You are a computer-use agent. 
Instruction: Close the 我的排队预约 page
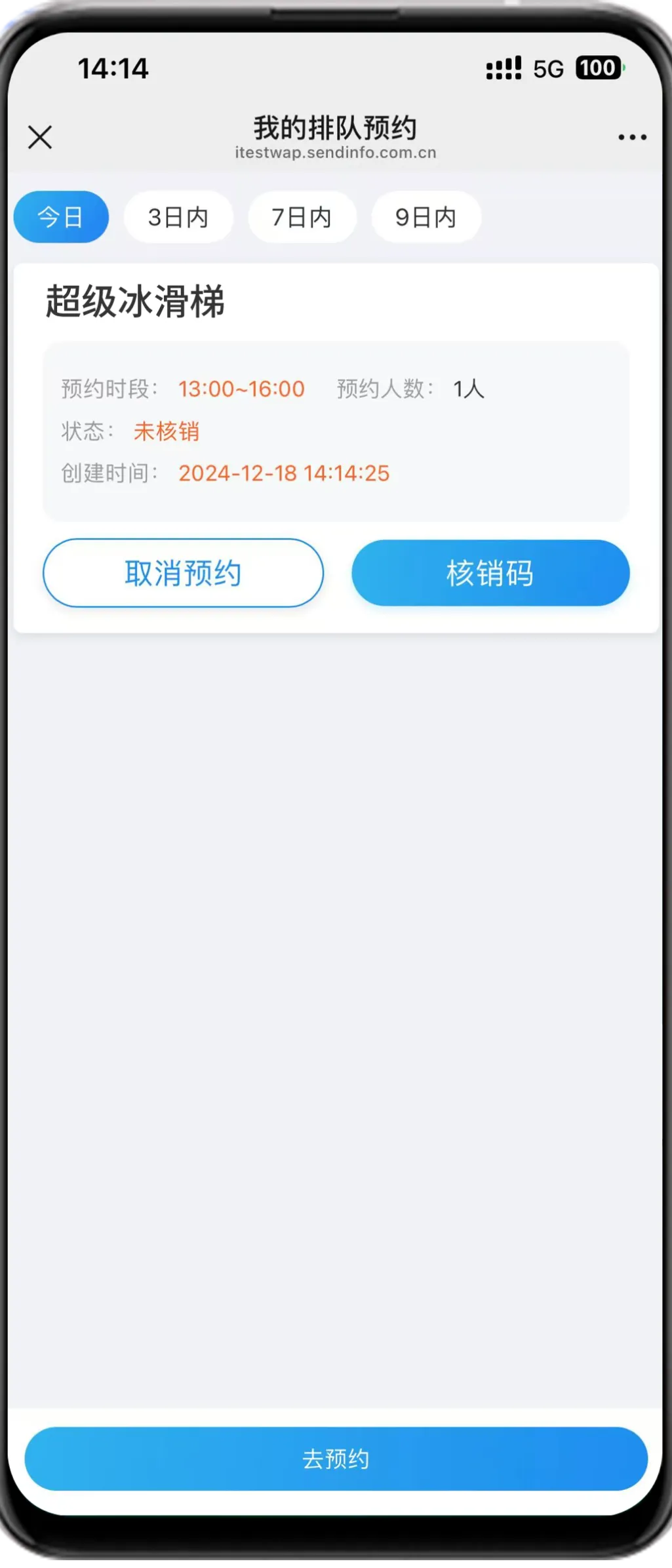pos(40,138)
